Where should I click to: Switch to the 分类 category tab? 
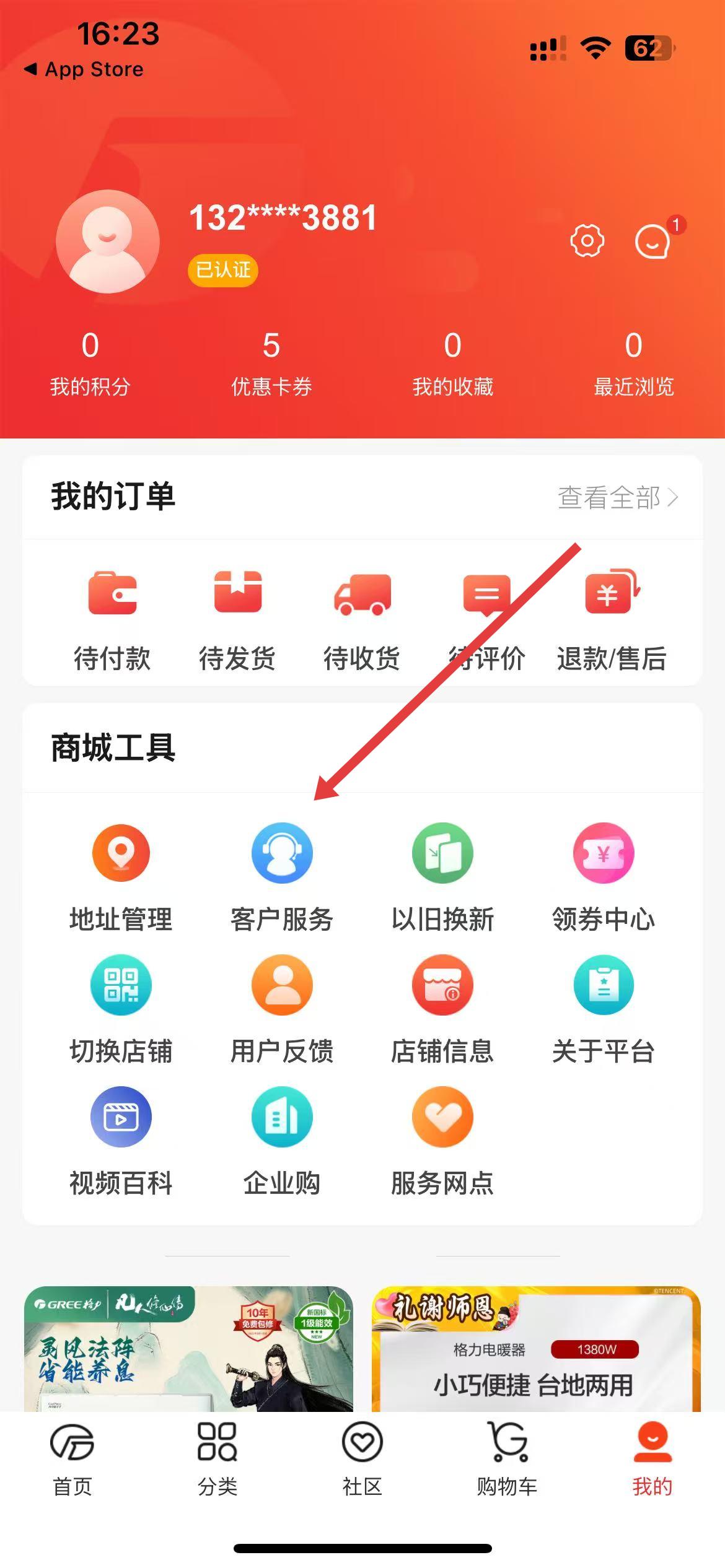pos(217,1458)
